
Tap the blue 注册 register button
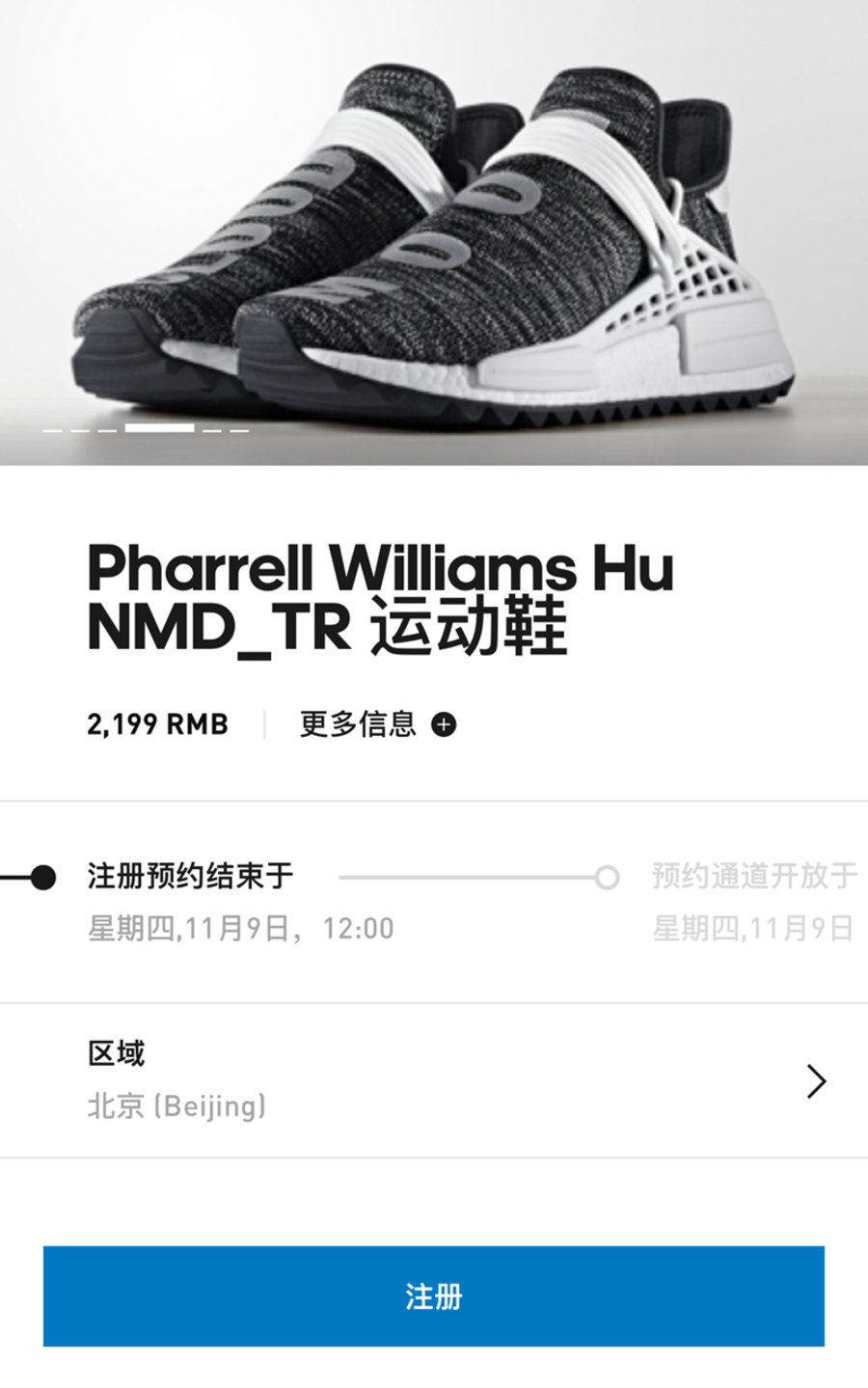[x=433, y=1295]
